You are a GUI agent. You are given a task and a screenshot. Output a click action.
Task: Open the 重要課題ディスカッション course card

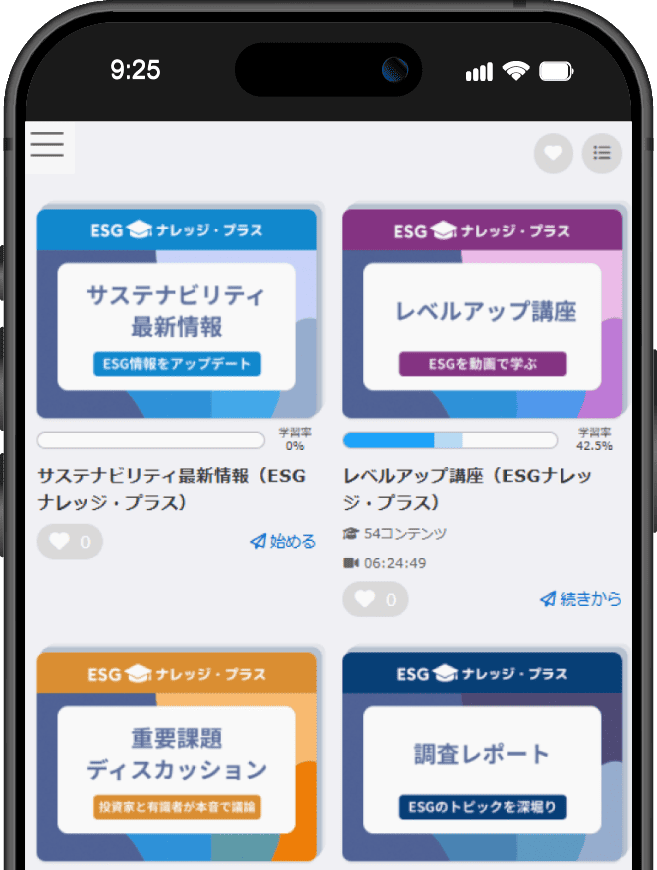pos(177,756)
